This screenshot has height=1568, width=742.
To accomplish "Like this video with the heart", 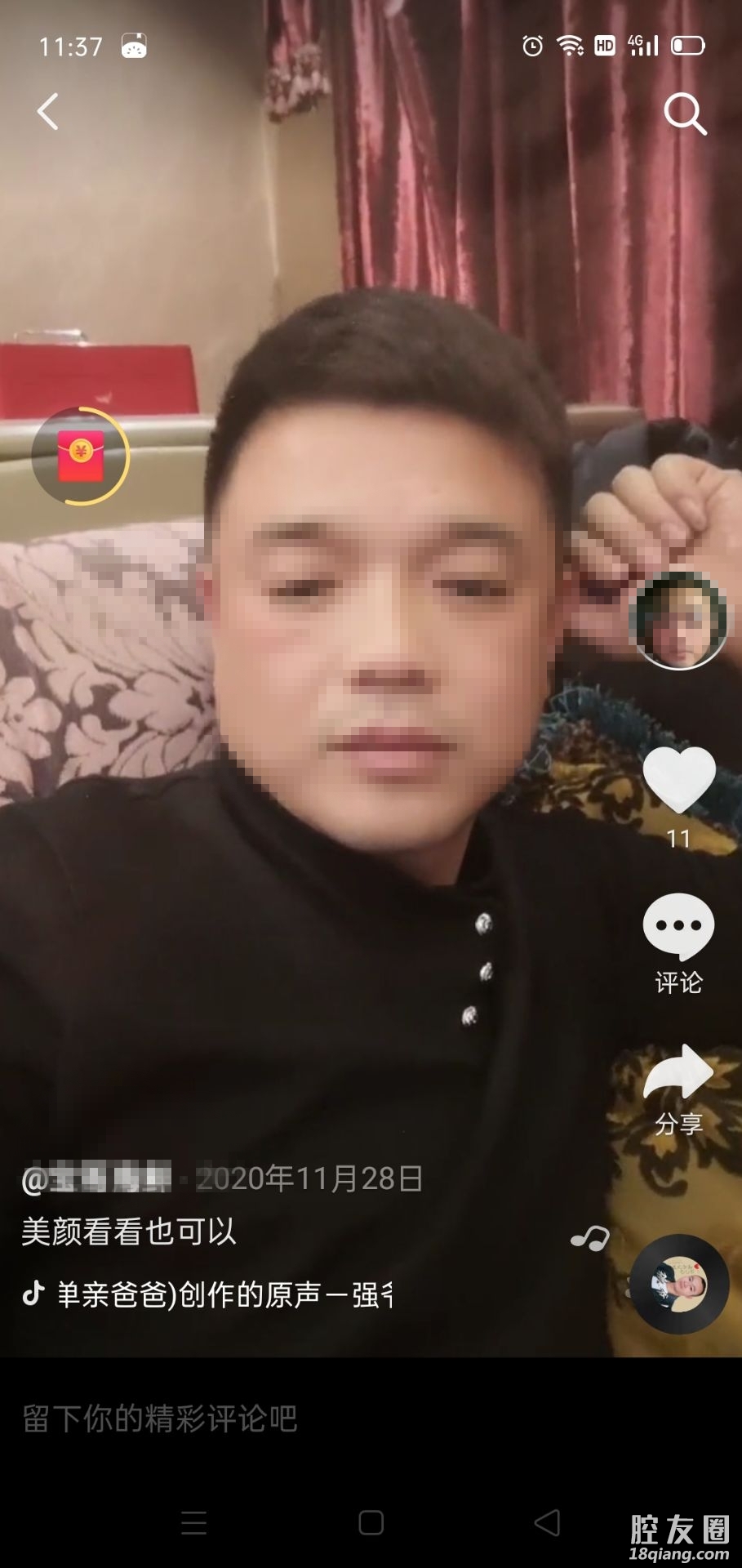I will [x=679, y=780].
